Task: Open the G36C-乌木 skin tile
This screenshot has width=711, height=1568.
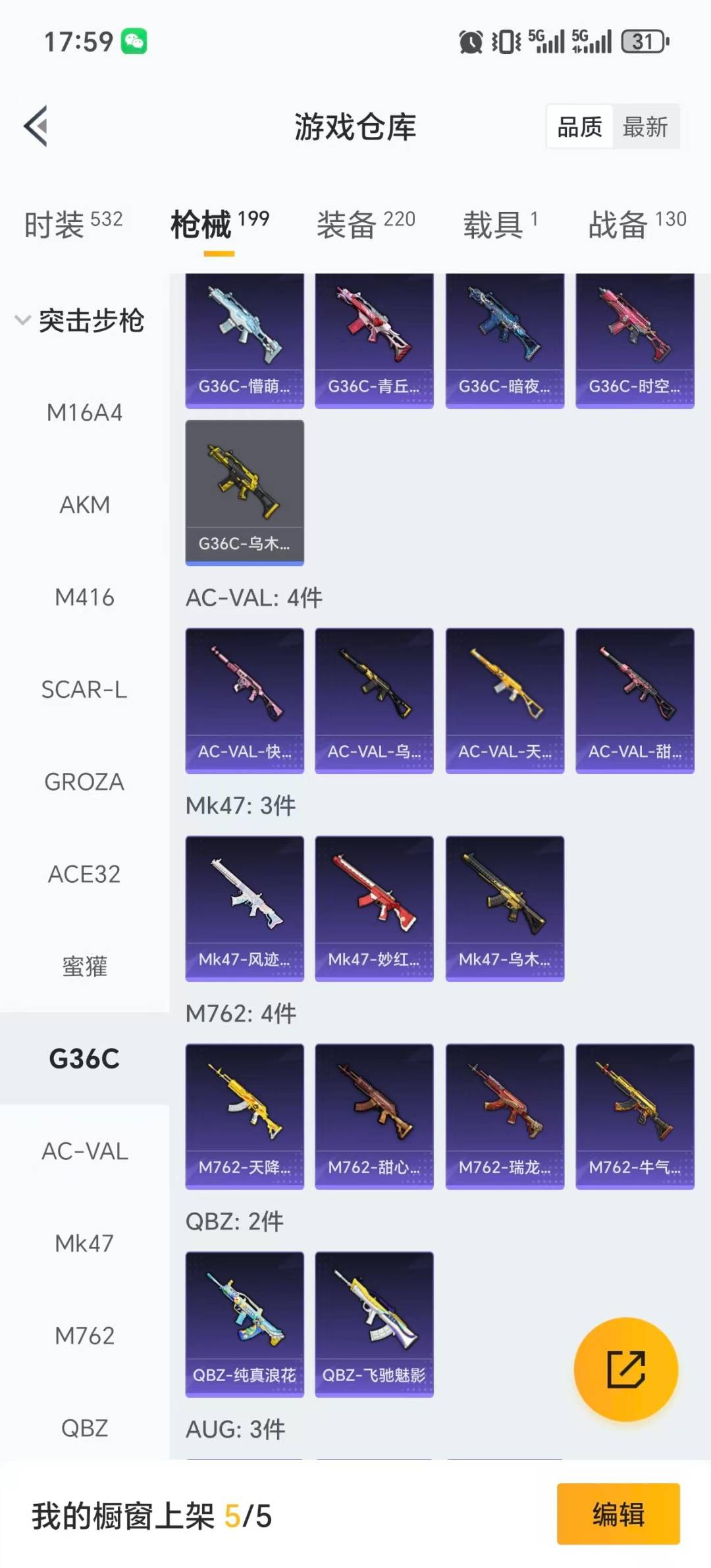Action: click(244, 492)
